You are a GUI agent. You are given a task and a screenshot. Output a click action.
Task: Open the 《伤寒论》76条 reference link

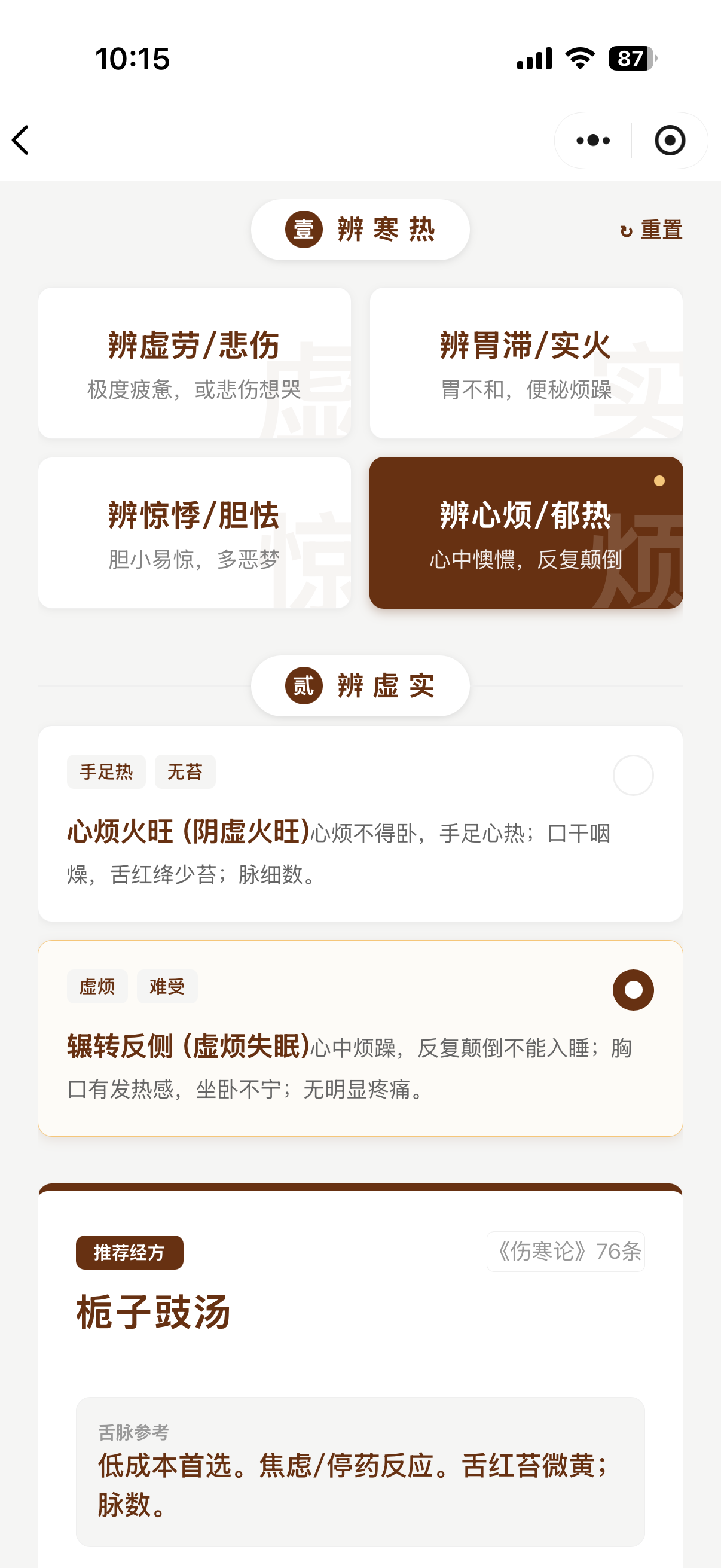pyautogui.click(x=565, y=1252)
